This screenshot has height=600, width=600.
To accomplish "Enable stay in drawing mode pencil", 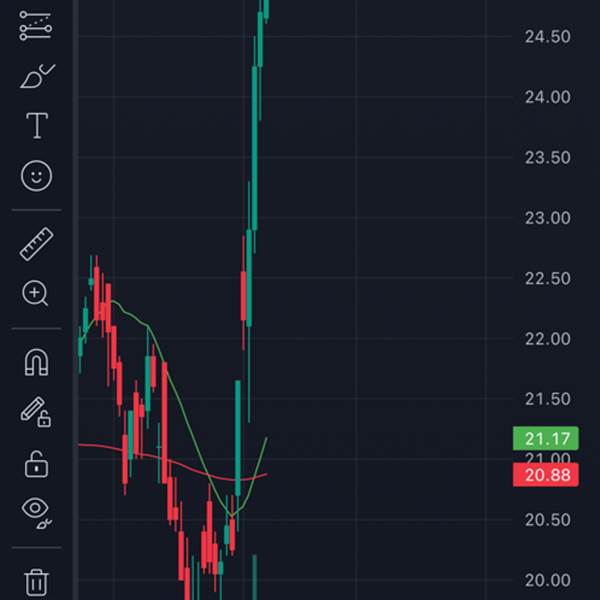I will (x=36, y=411).
